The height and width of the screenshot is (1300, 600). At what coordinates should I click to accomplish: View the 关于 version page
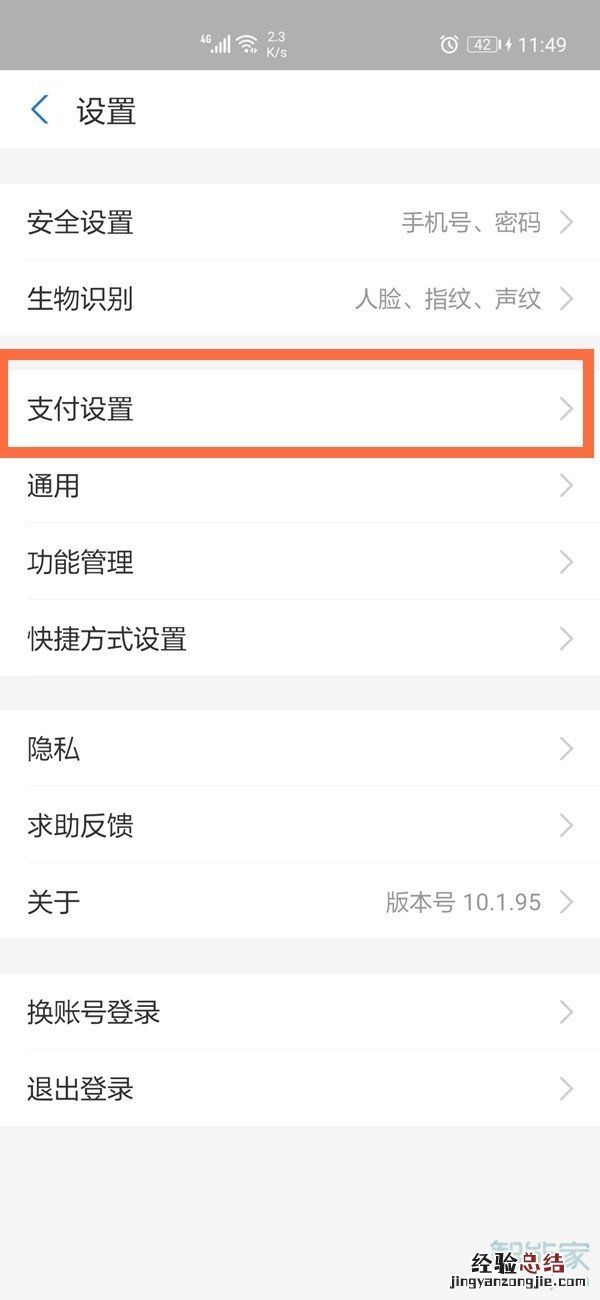[x=300, y=902]
